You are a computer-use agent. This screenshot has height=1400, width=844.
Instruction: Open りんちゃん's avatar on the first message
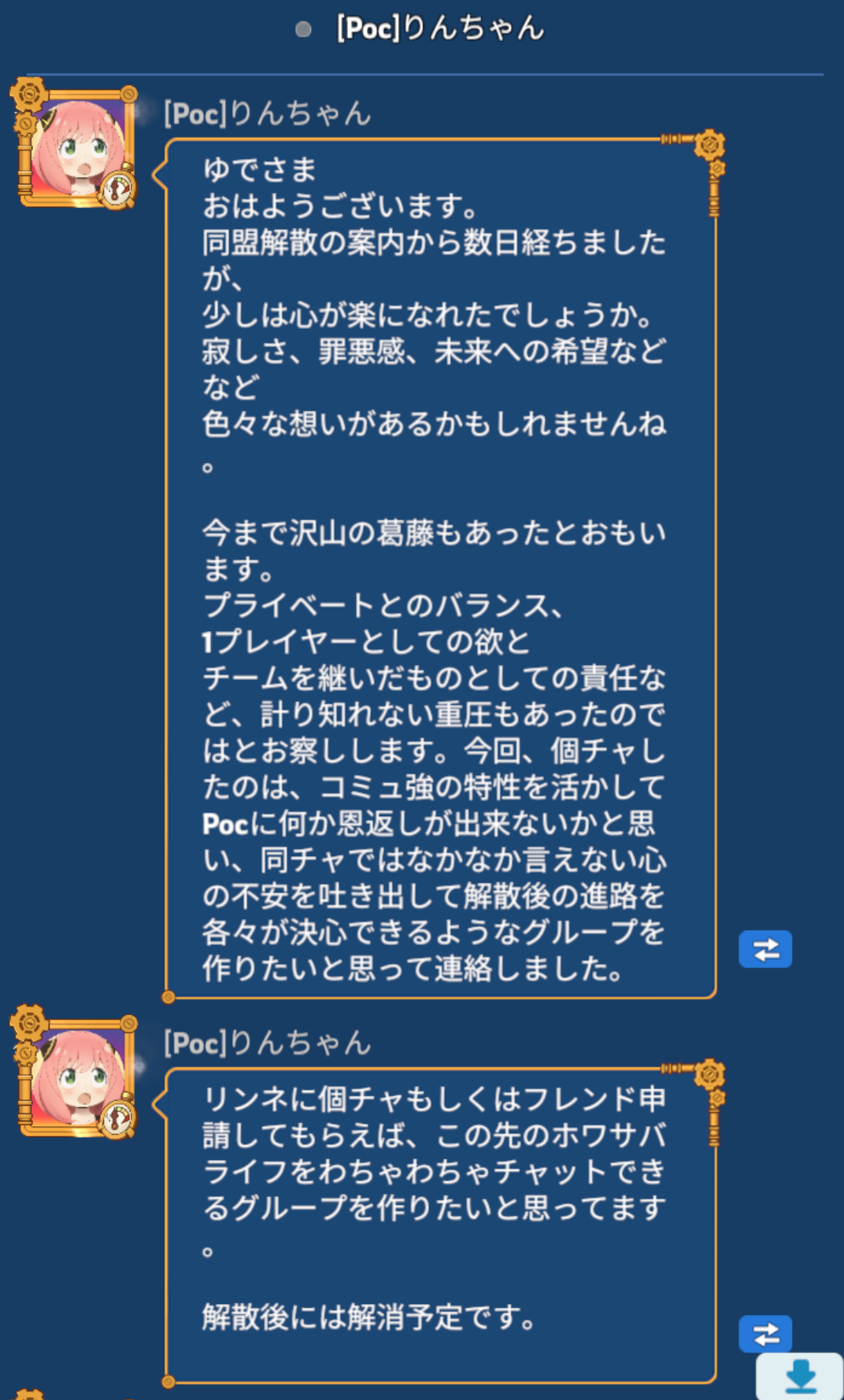[x=76, y=149]
